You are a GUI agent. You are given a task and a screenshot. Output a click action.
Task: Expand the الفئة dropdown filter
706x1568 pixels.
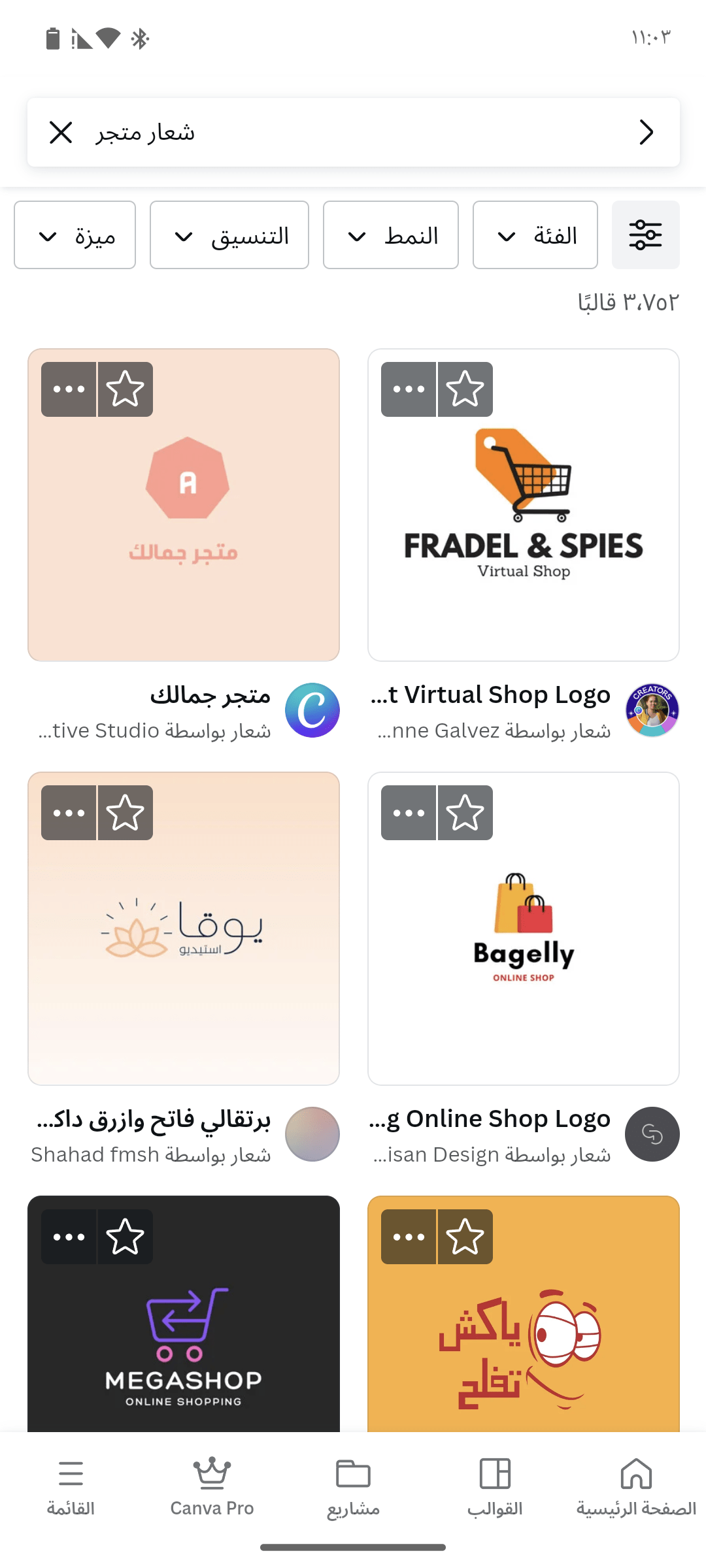535,235
